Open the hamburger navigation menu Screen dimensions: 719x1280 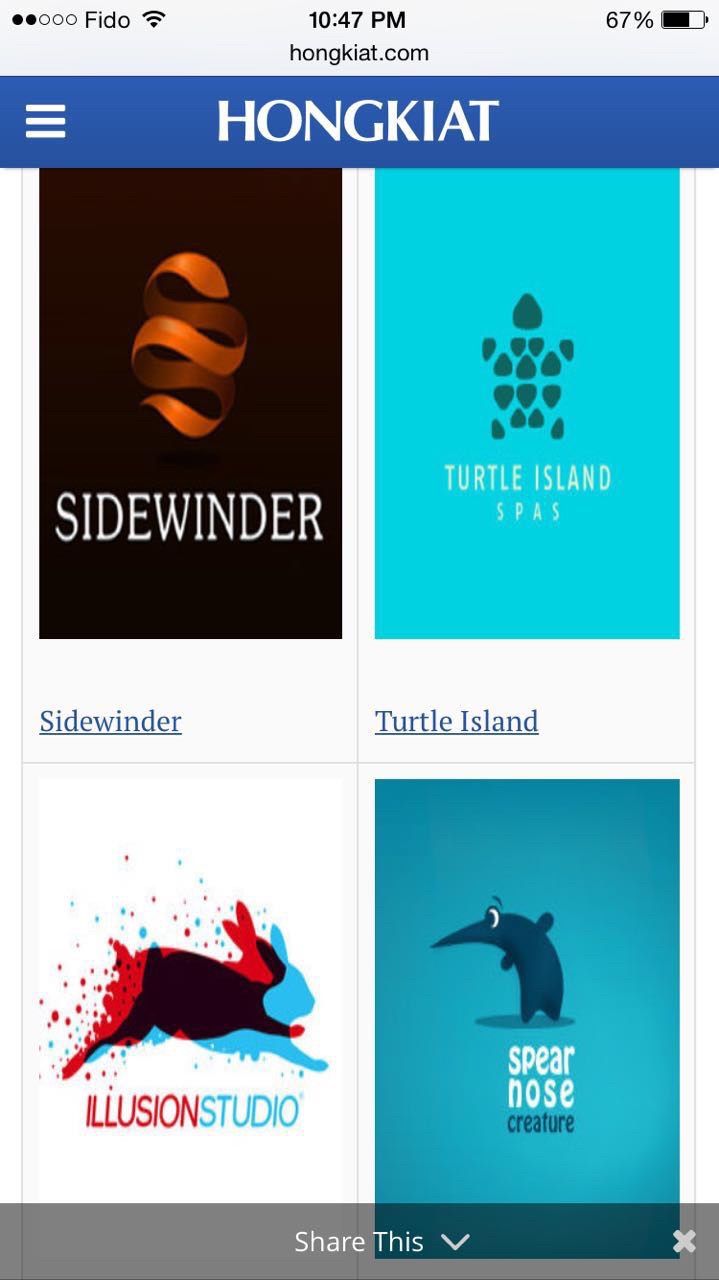(45, 122)
